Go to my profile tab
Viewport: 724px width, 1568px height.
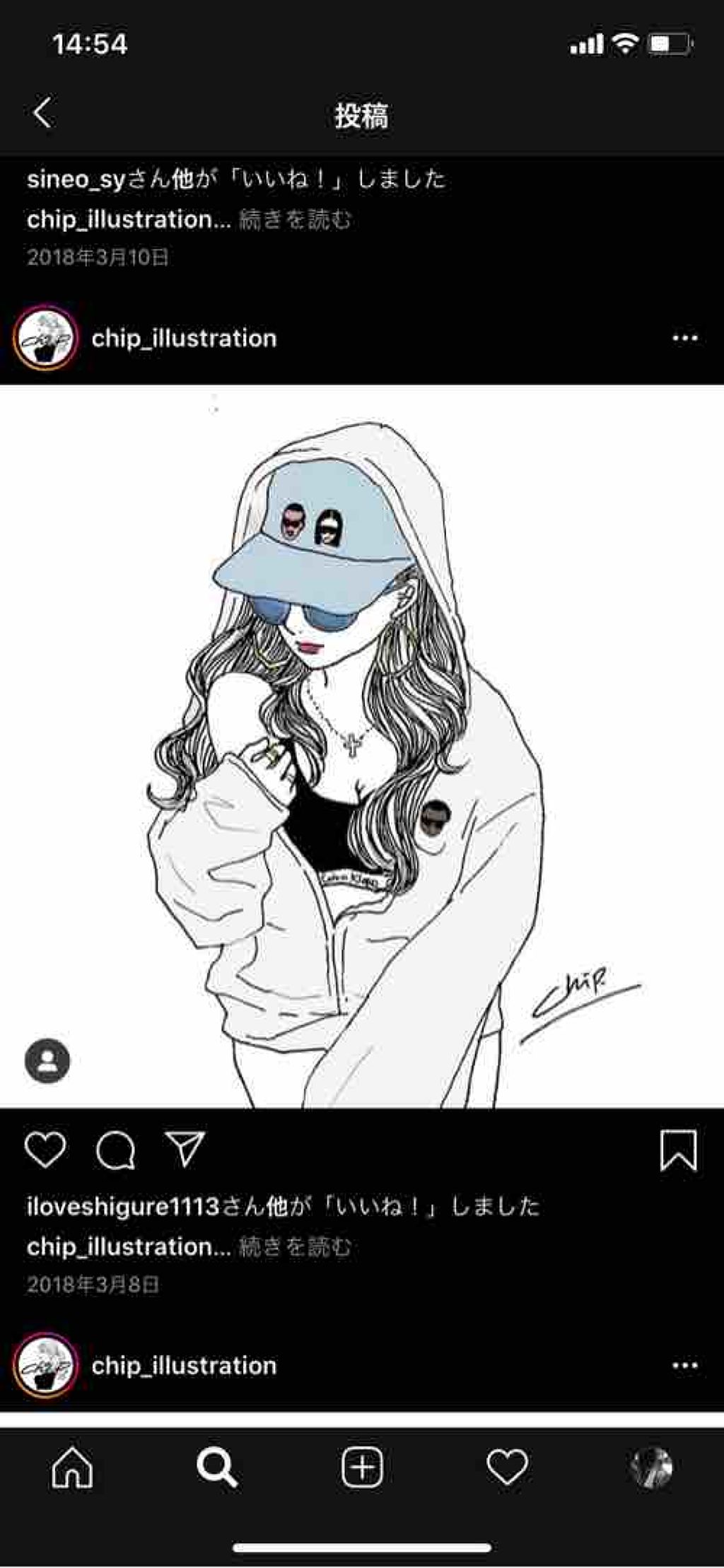651,1468
